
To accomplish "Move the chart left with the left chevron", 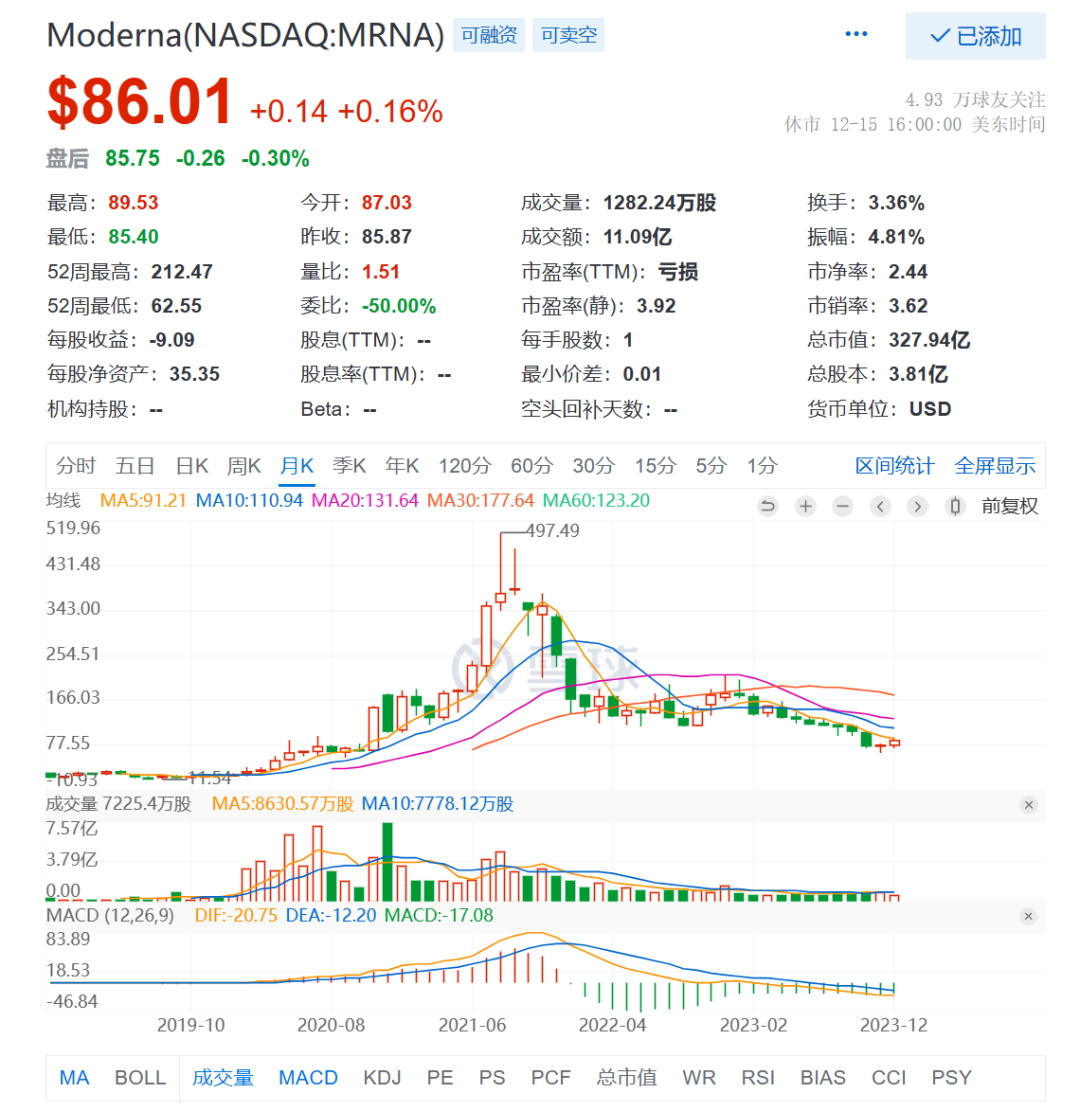I will (880, 506).
